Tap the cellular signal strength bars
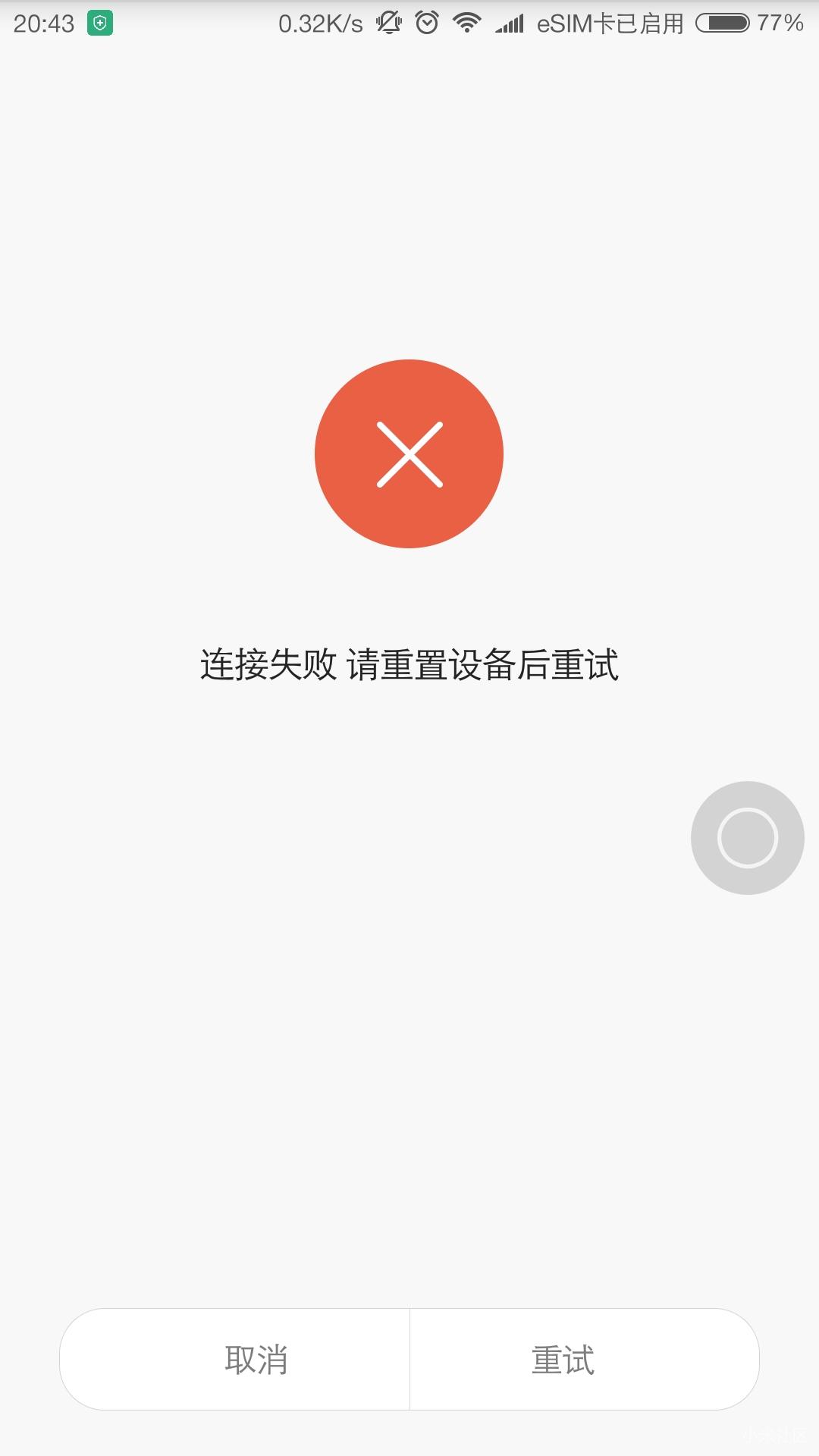Viewport: 819px width, 1456px height. tap(510, 22)
